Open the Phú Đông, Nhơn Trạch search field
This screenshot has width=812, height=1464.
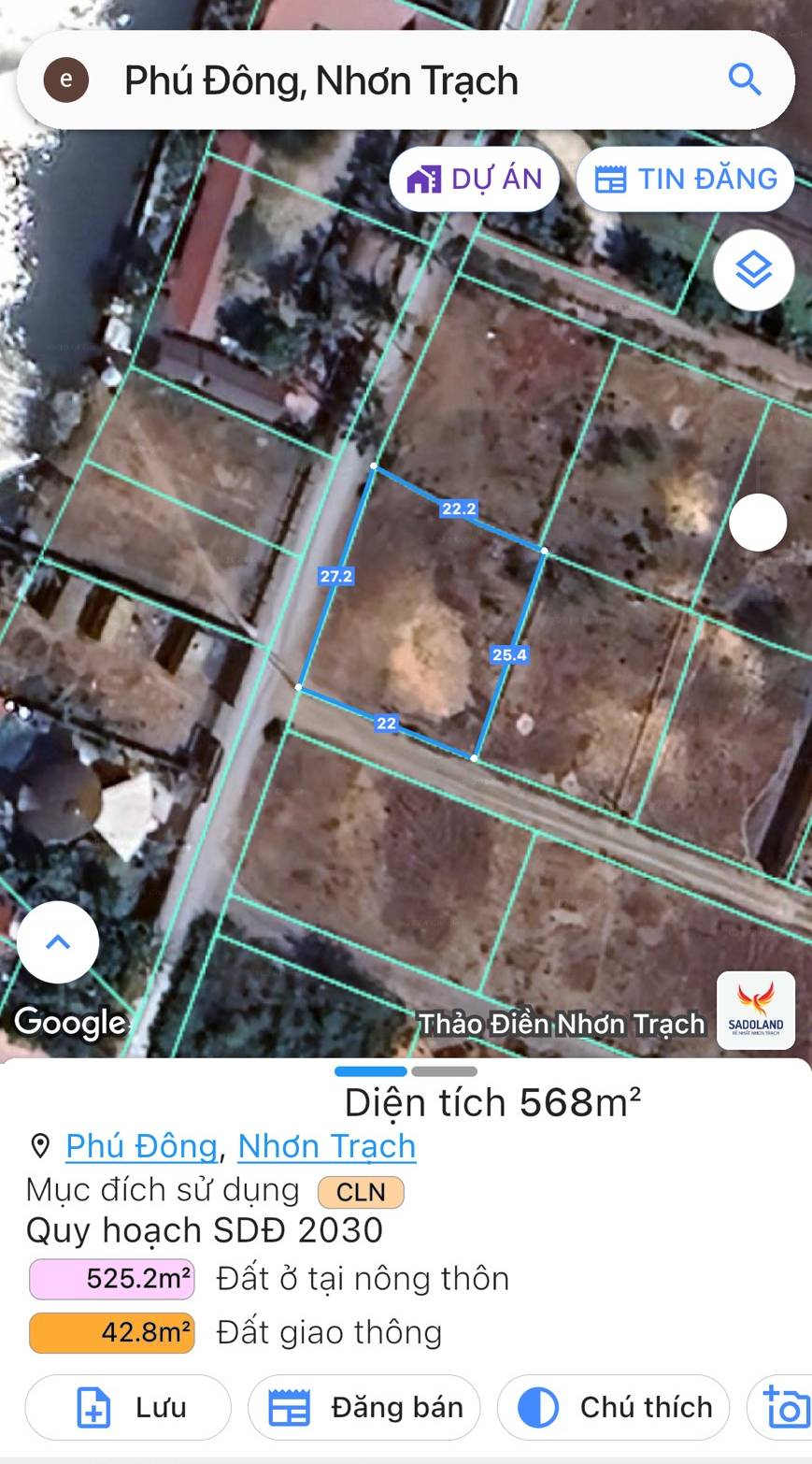coord(406,80)
